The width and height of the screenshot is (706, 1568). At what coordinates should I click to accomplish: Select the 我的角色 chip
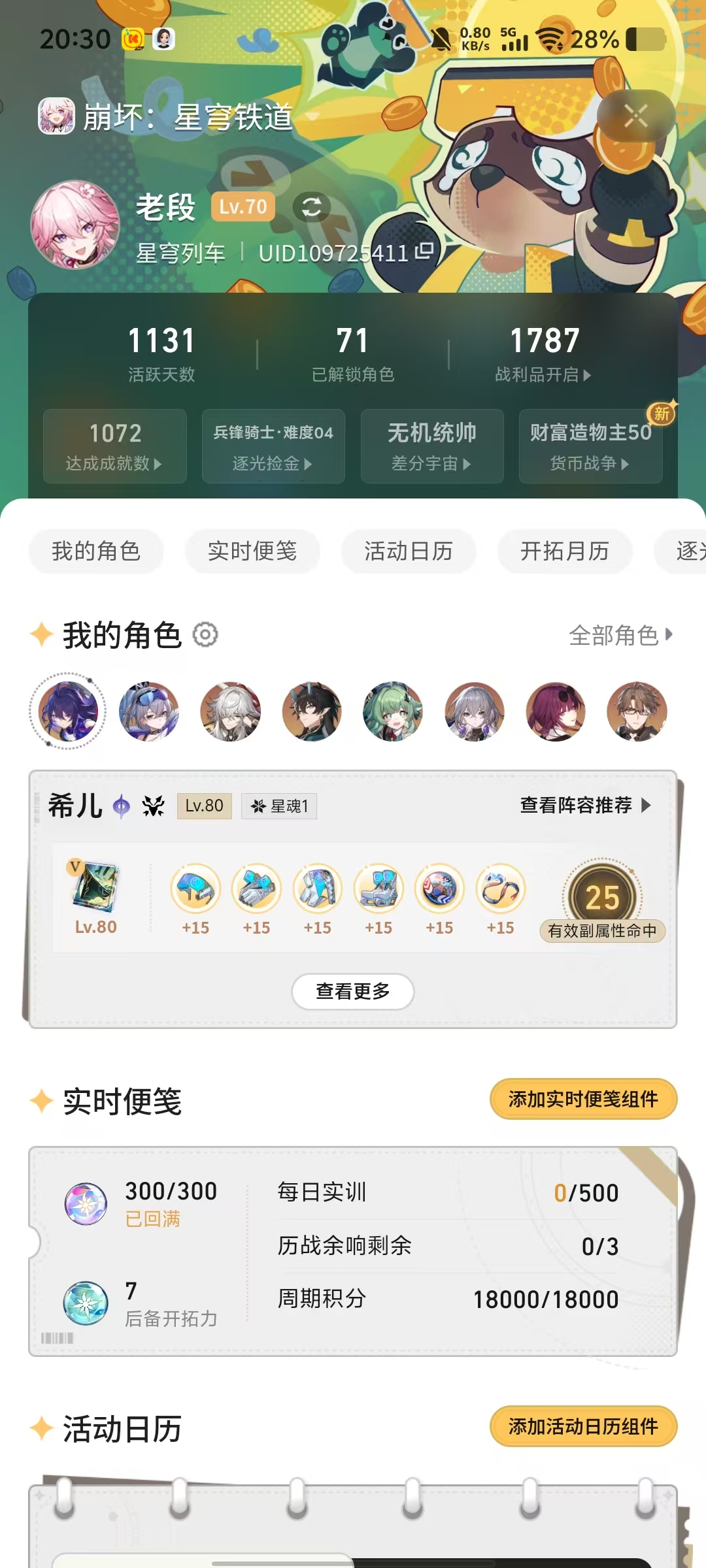click(96, 551)
